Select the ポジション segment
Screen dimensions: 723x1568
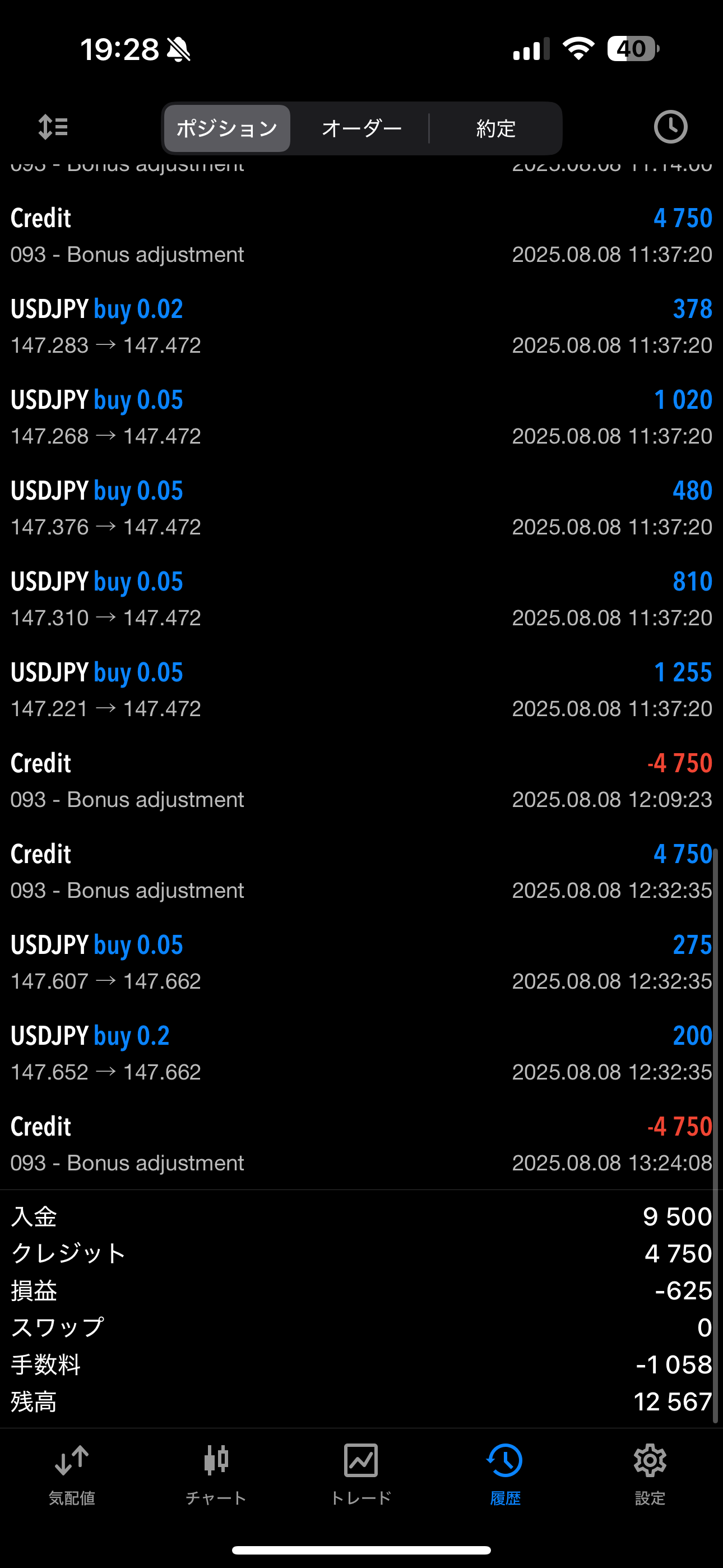click(227, 128)
